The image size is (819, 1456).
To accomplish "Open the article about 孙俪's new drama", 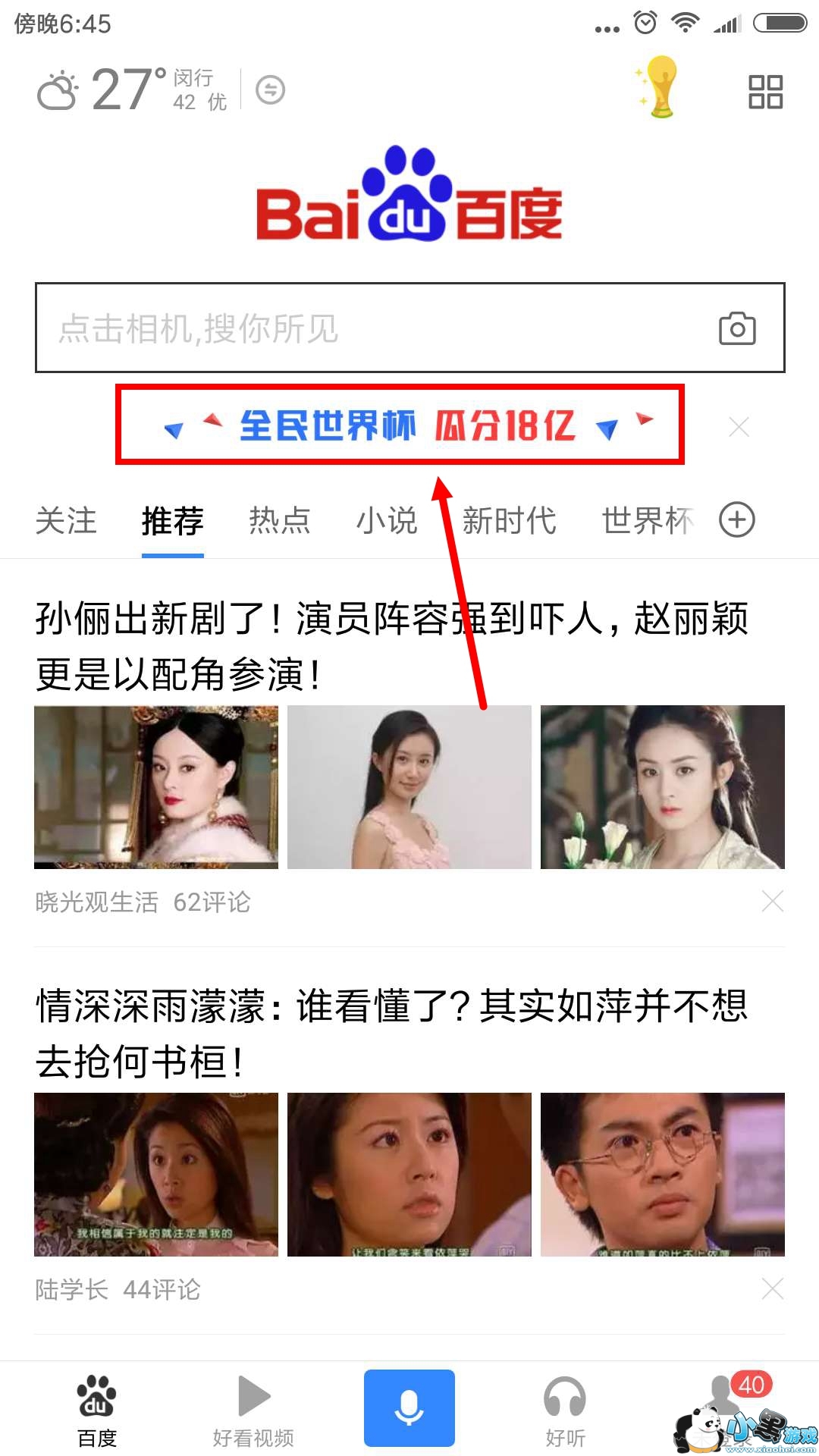I will (391, 645).
